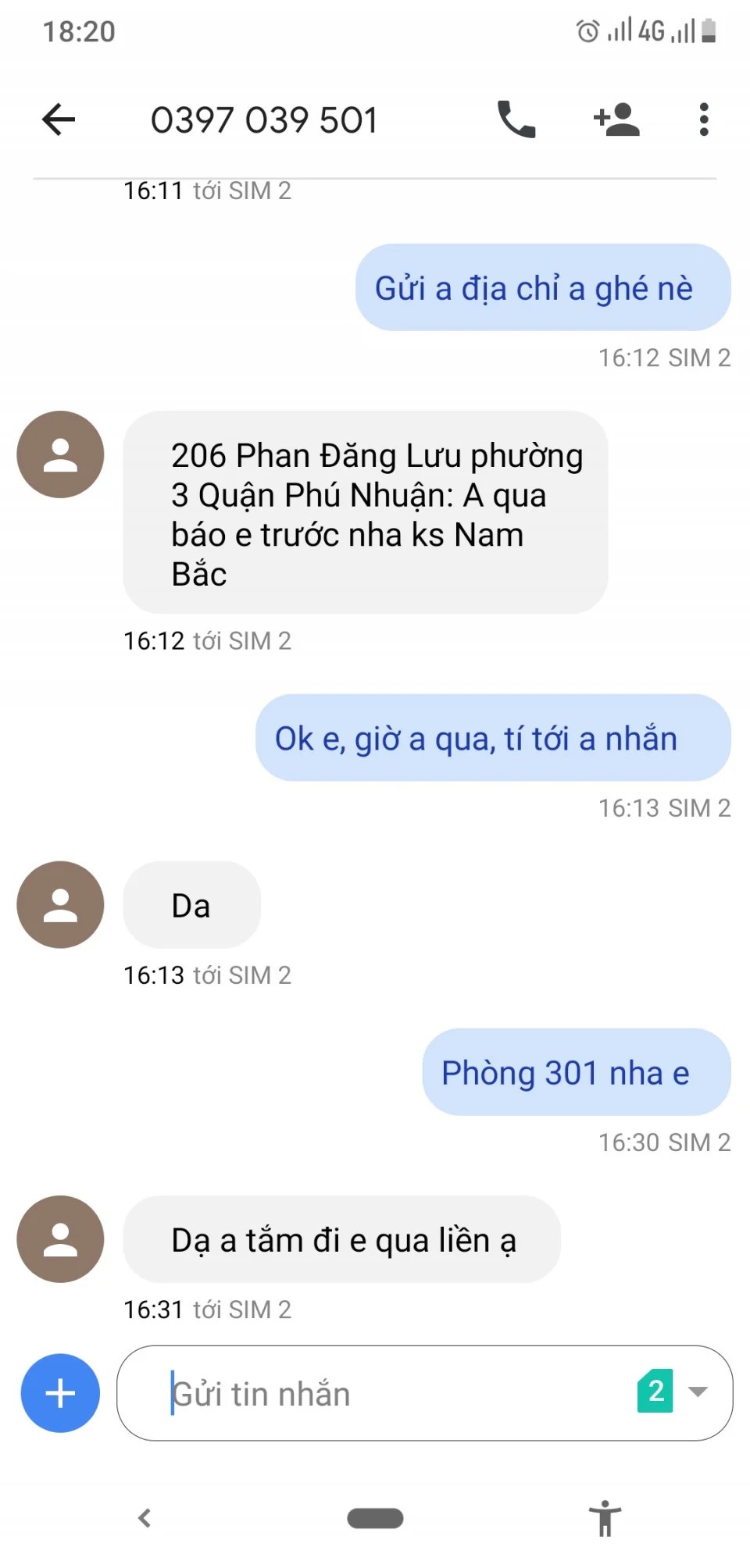Open the overflow menu
750x1568 pixels.
pyautogui.click(x=704, y=119)
